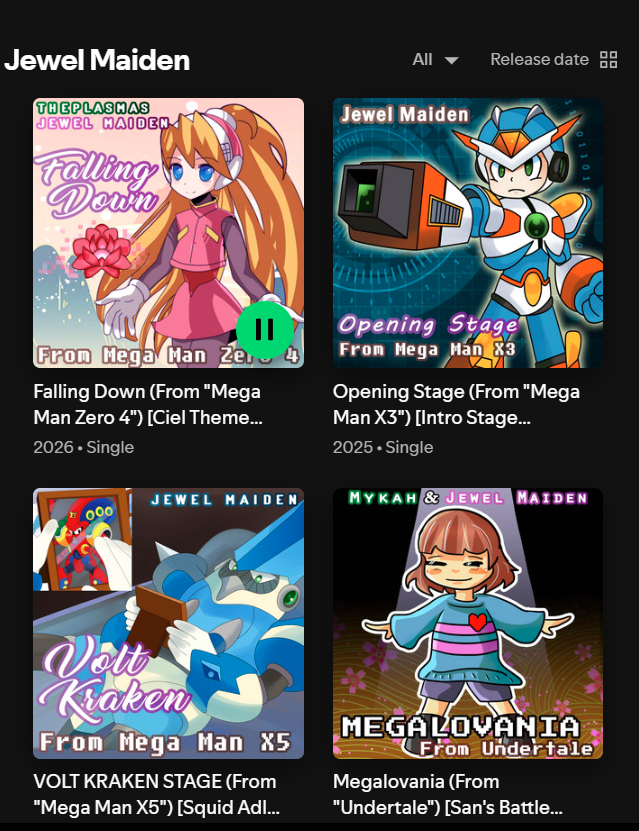The height and width of the screenshot is (831, 639).
Task: Open the Volt Kraken Stage release
Action: pyautogui.click(x=168, y=623)
